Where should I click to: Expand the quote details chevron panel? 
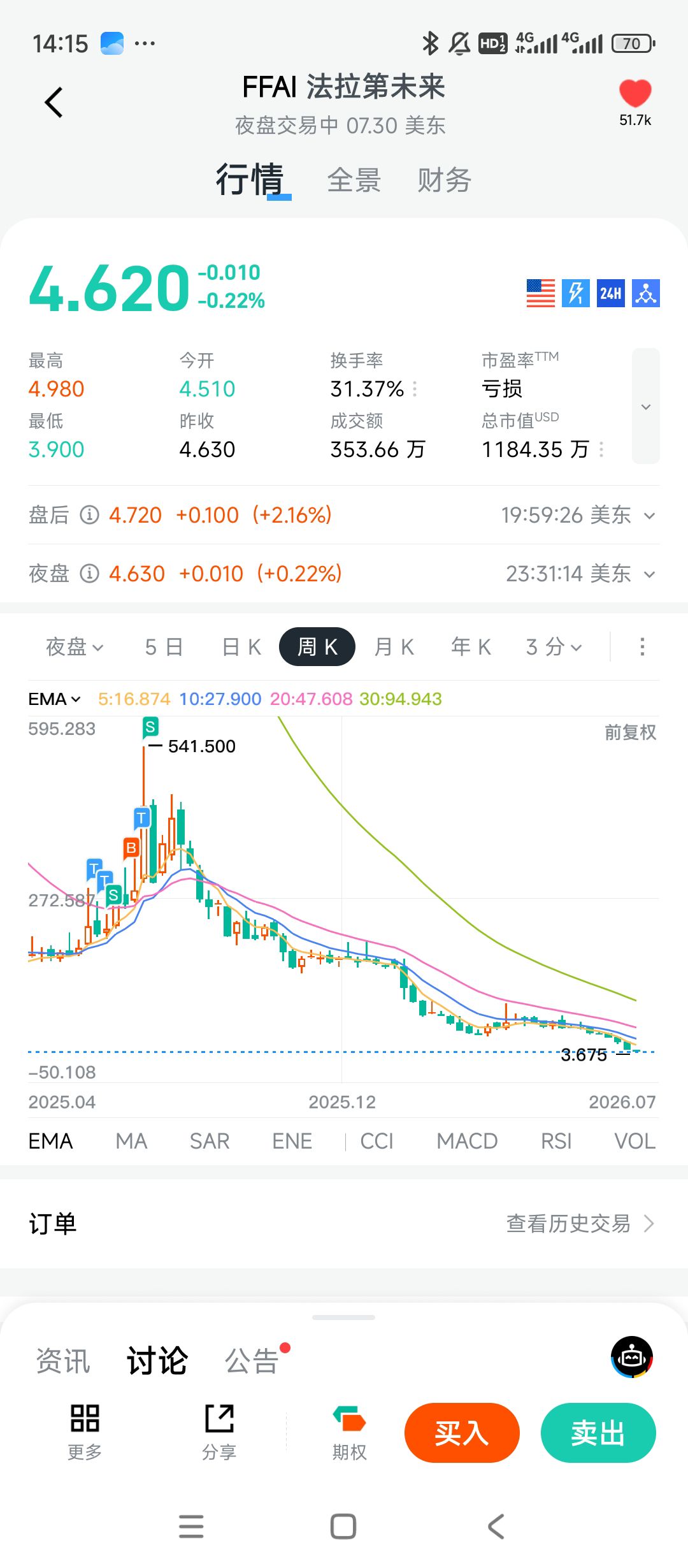(646, 406)
